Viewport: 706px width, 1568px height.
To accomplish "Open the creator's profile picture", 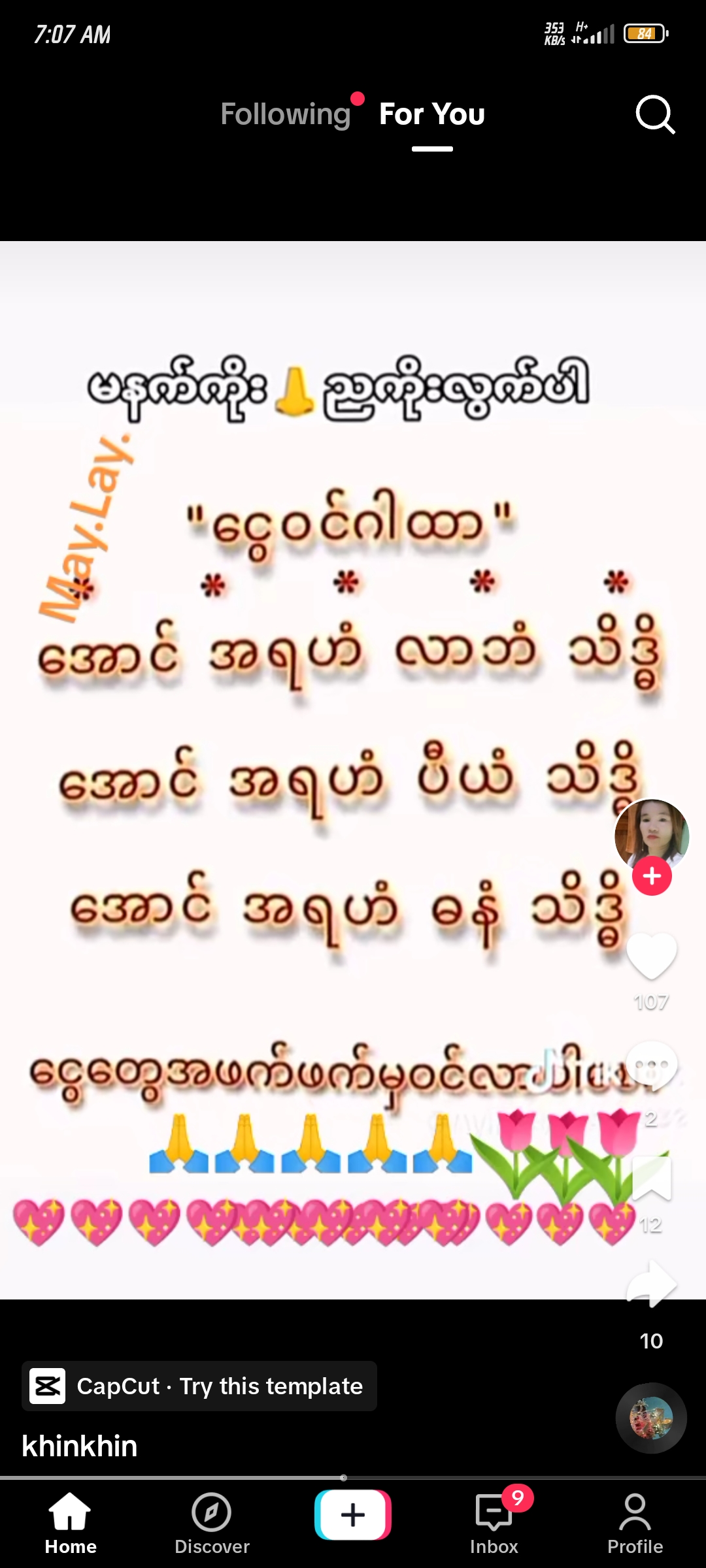I will tap(651, 836).
